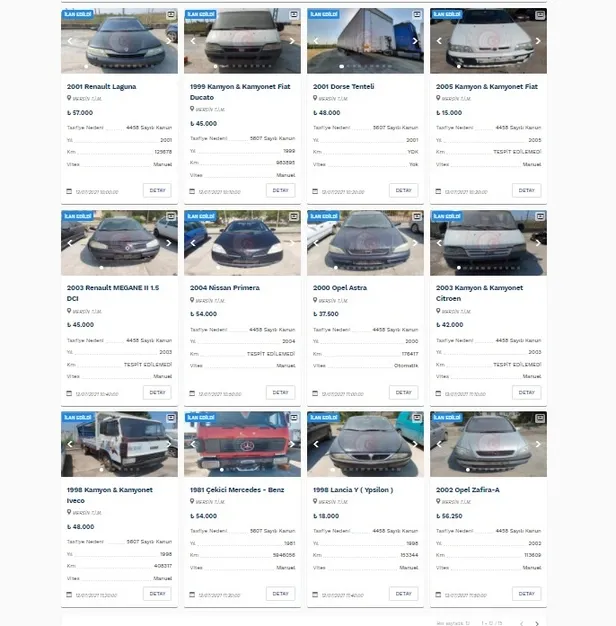The height and width of the screenshot is (626, 616).
Task: View DETAY of 2000 Opel Astra
Action: [x=403, y=392]
